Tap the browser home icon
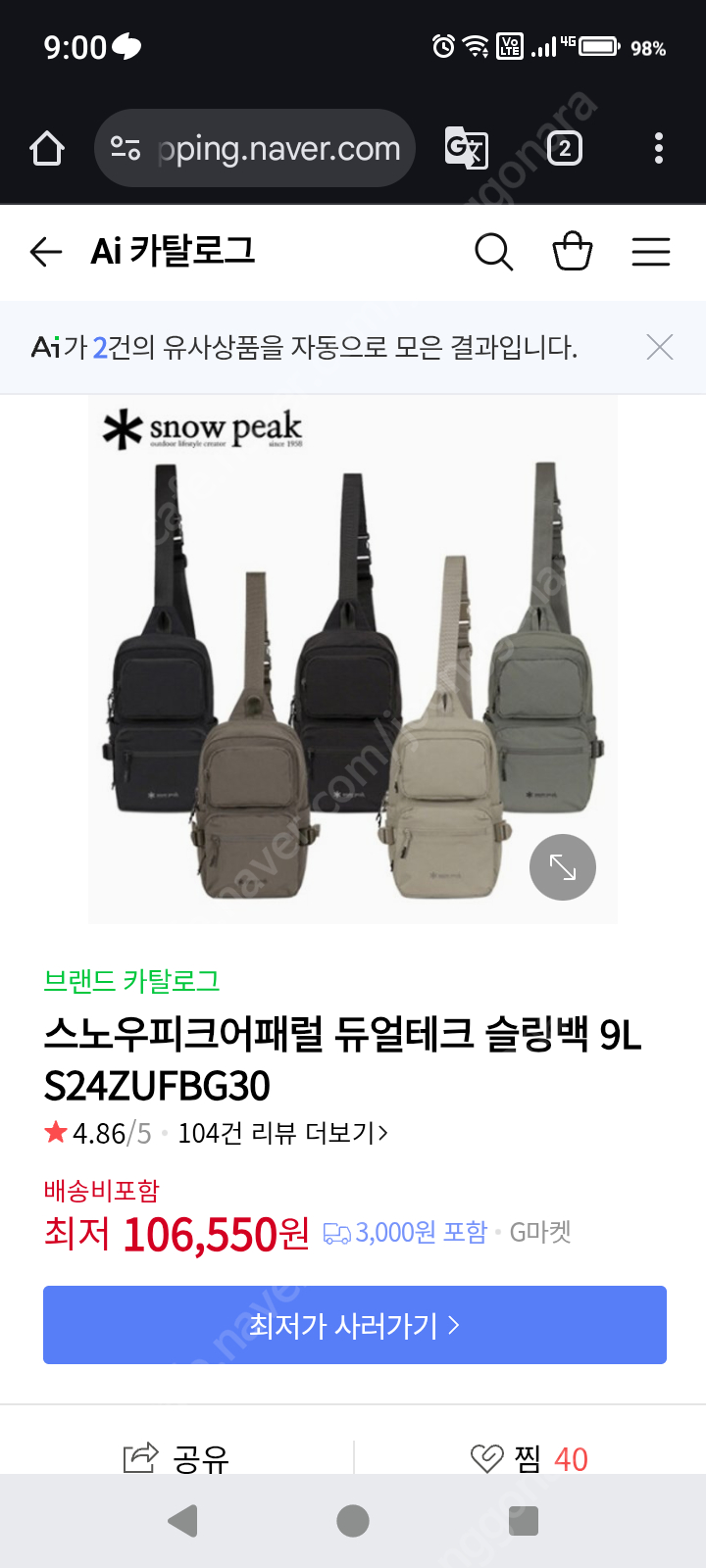 coord(47,149)
